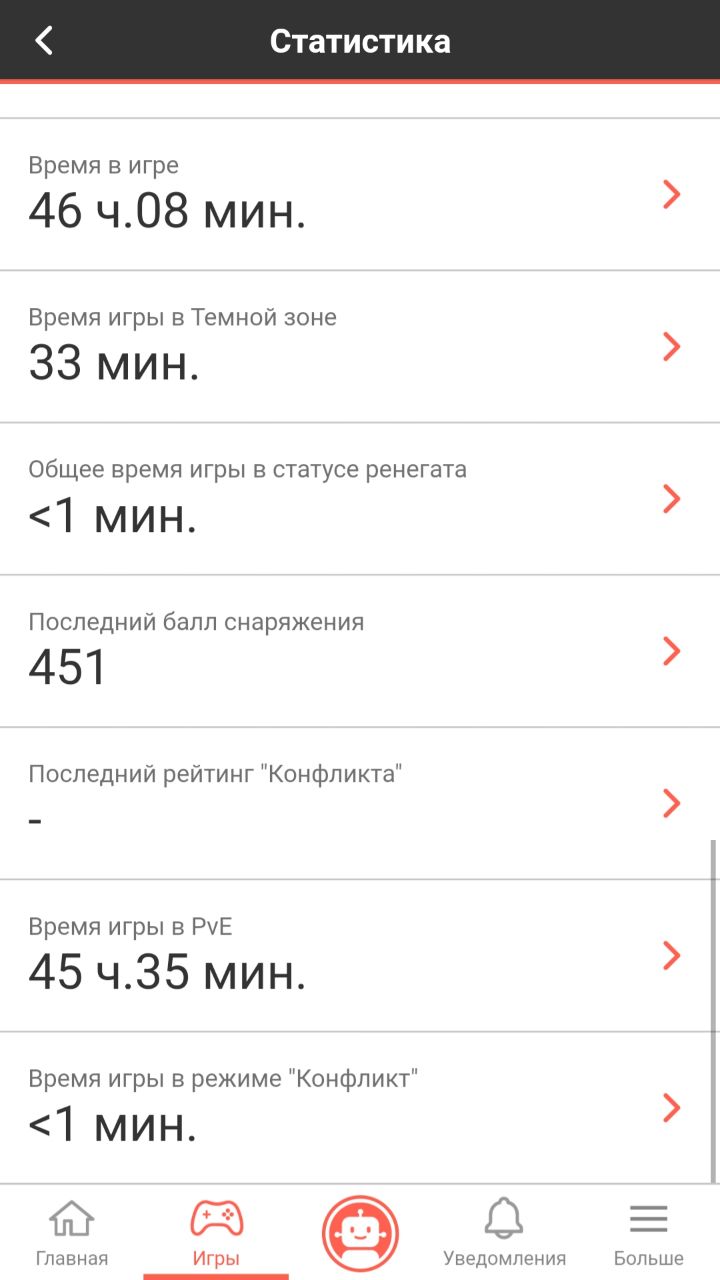720x1280 pixels.
Task: Open the Уведомления tab
Action: click(x=504, y=1234)
